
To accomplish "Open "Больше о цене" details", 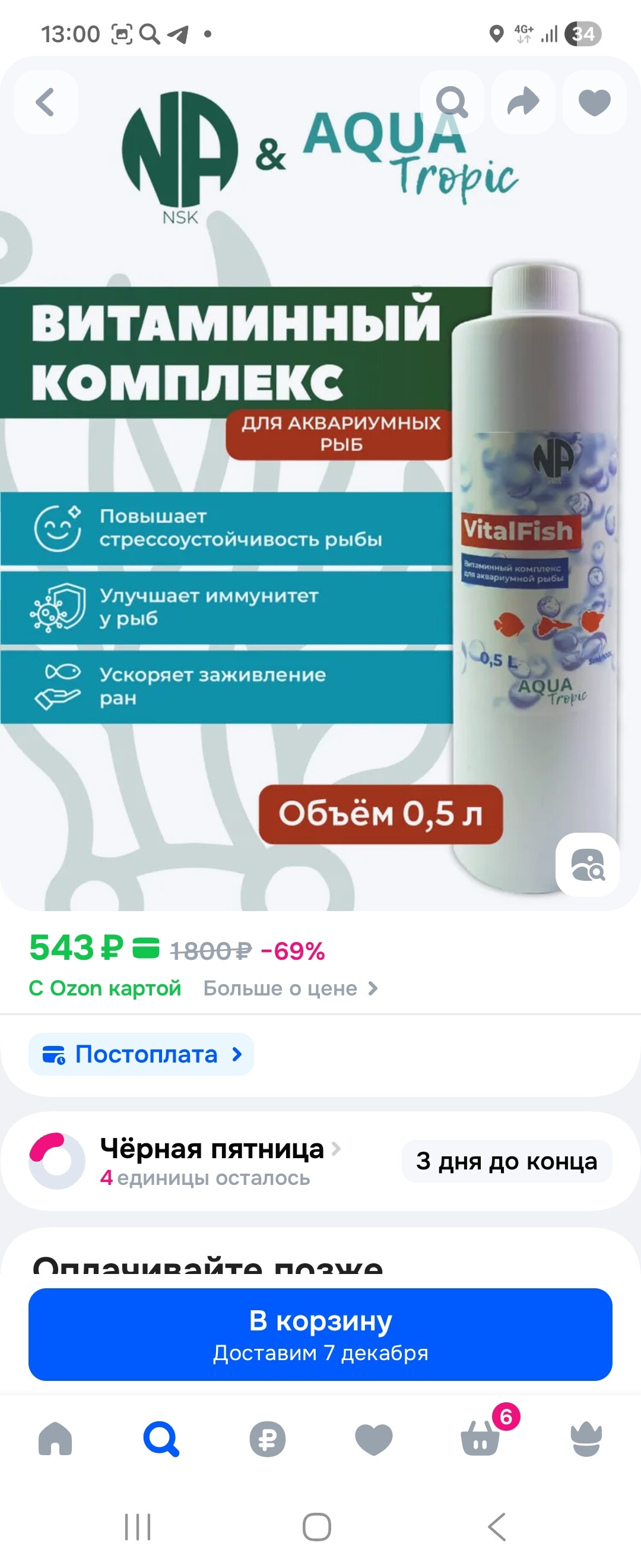I will coord(290,988).
